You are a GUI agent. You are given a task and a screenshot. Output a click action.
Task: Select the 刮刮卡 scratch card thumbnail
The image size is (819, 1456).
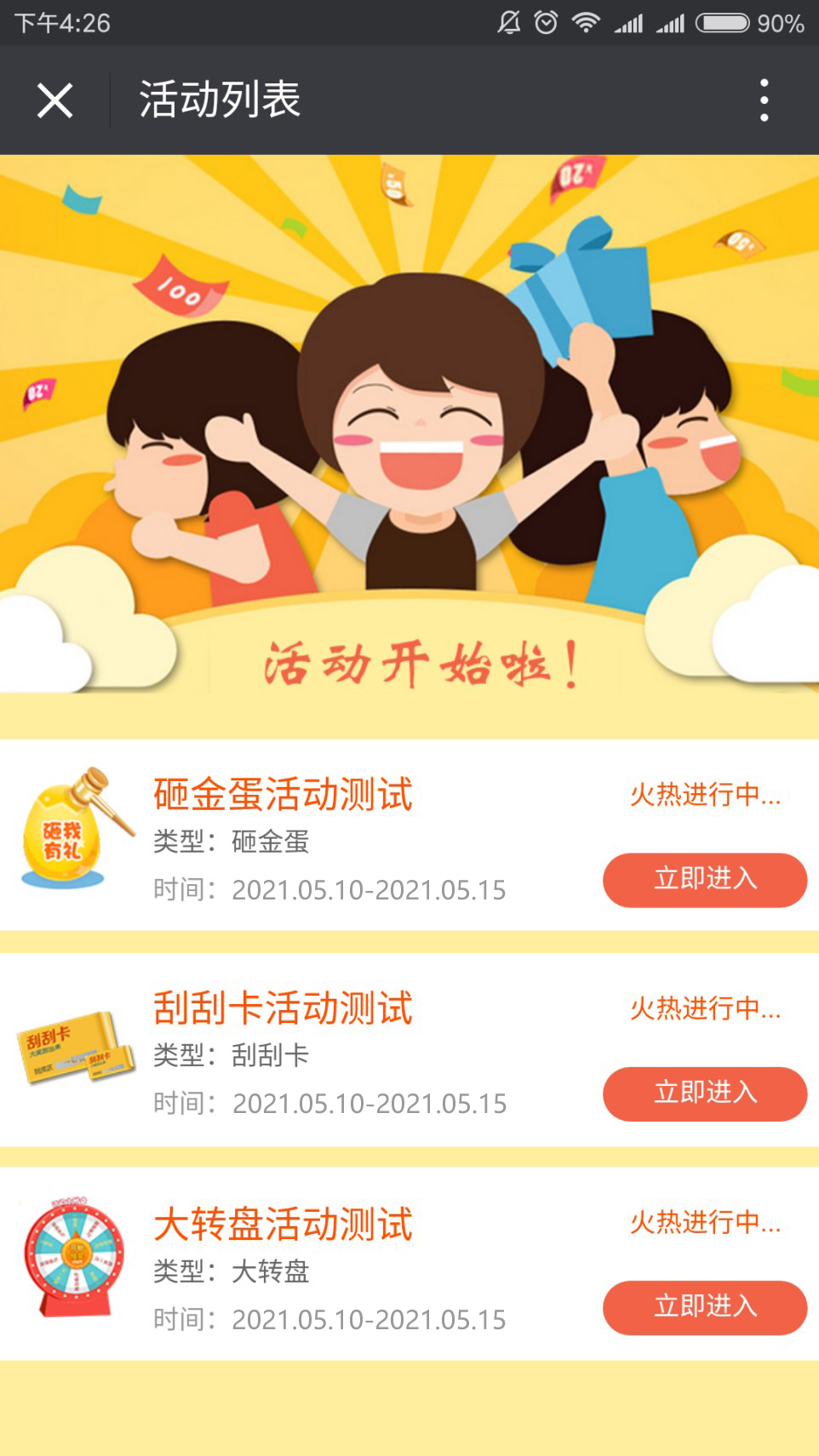pyautogui.click(x=75, y=1048)
